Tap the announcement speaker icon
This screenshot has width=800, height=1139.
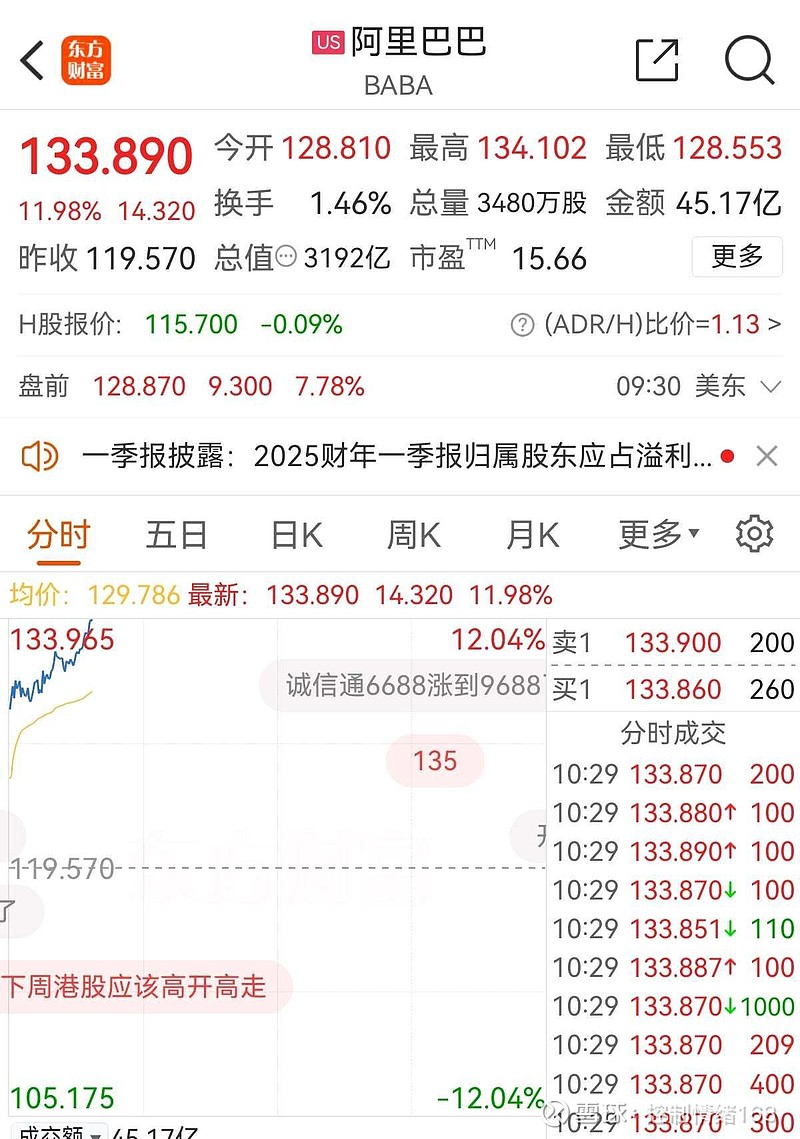point(40,456)
